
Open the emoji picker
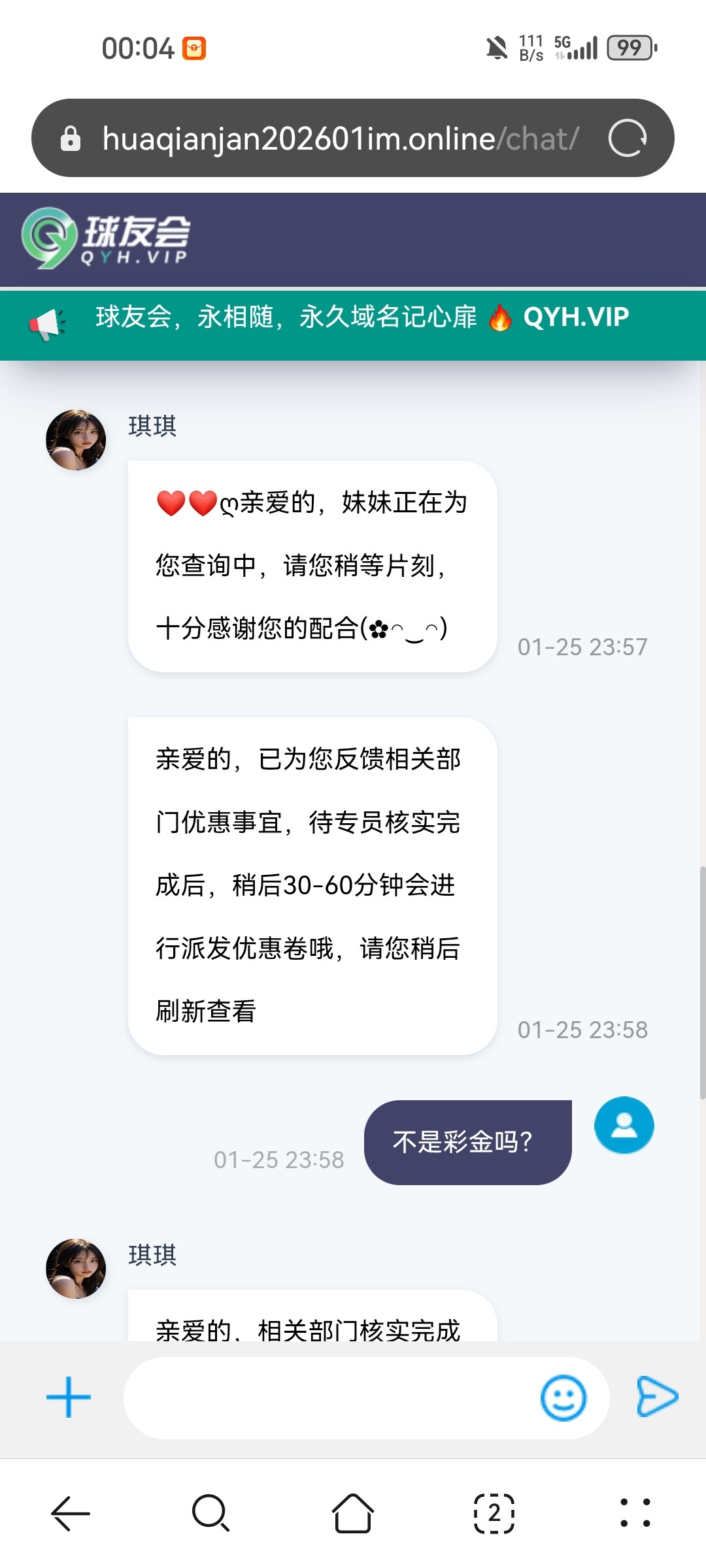click(563, 1398)
